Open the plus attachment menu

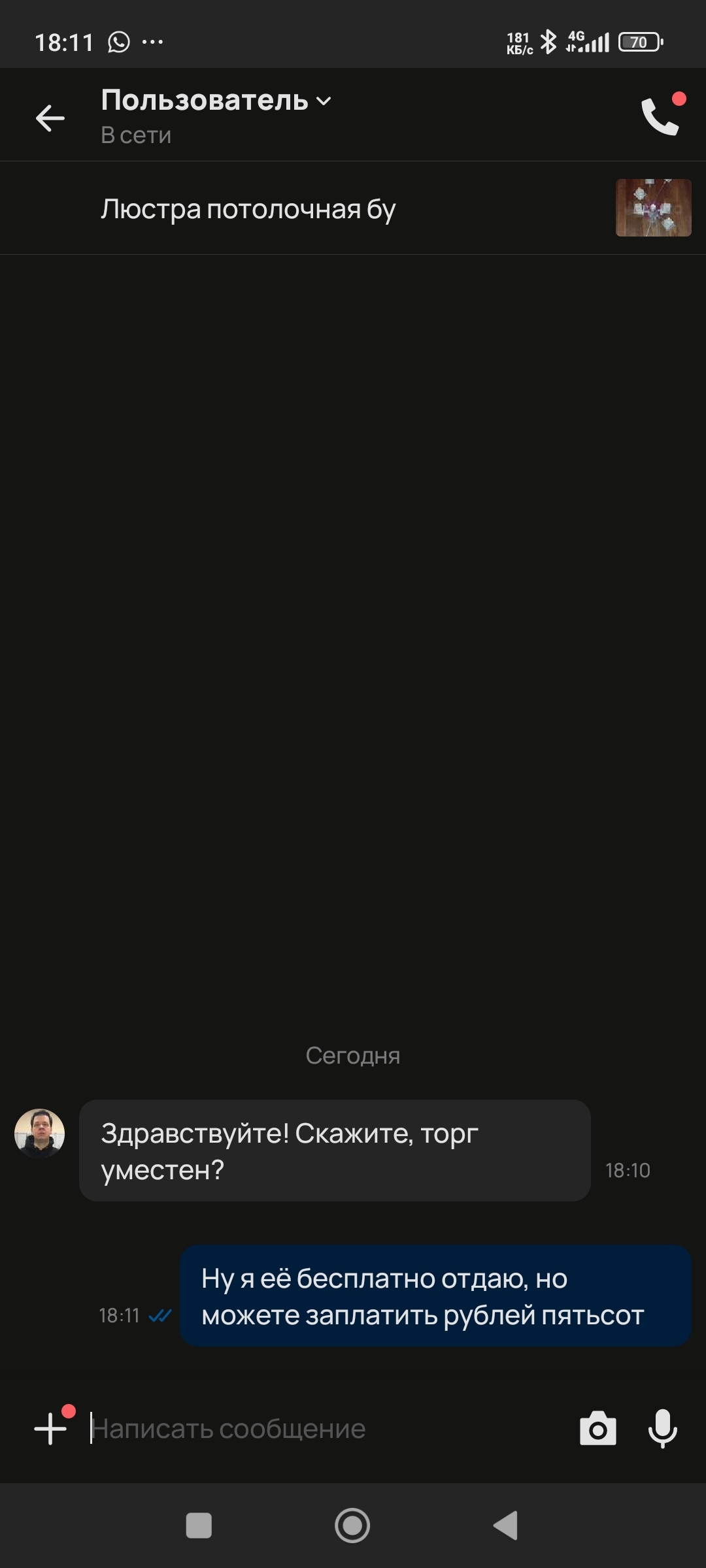50,1428
